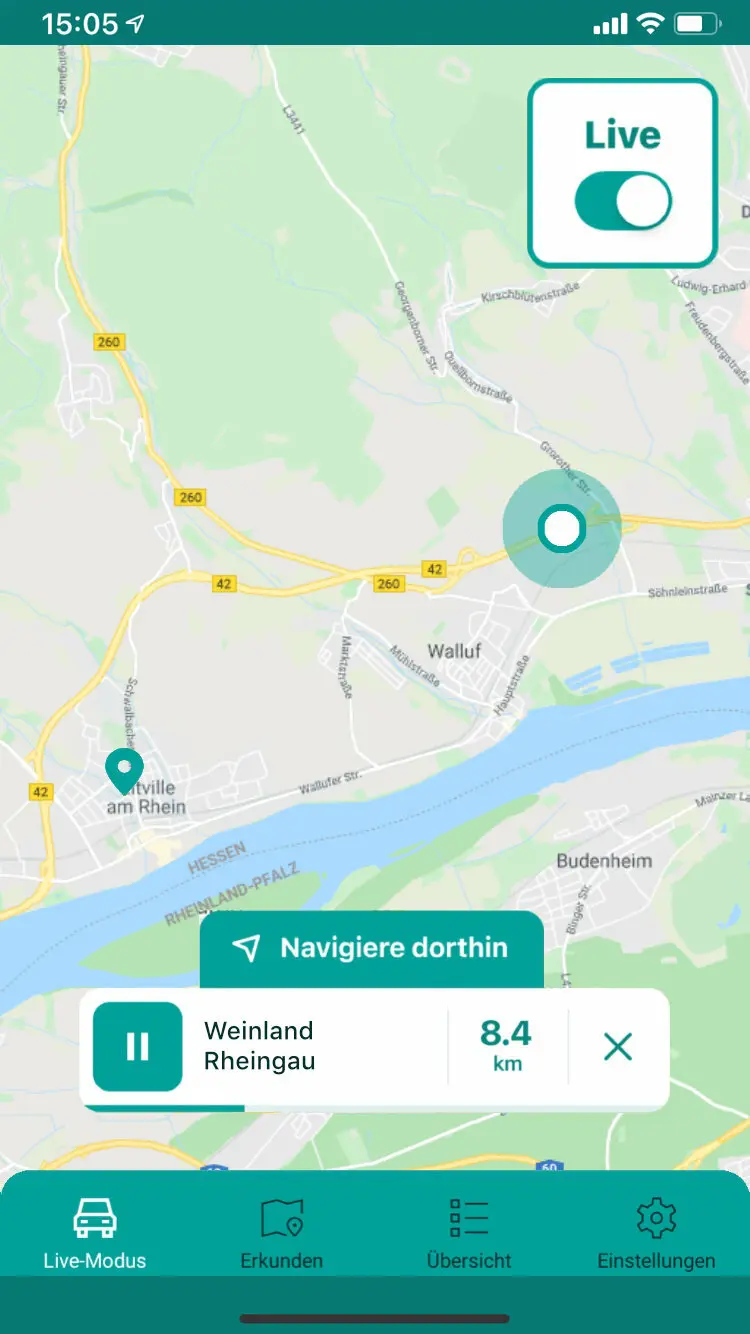Switch to the Erkunden tab

(281, 1232)
